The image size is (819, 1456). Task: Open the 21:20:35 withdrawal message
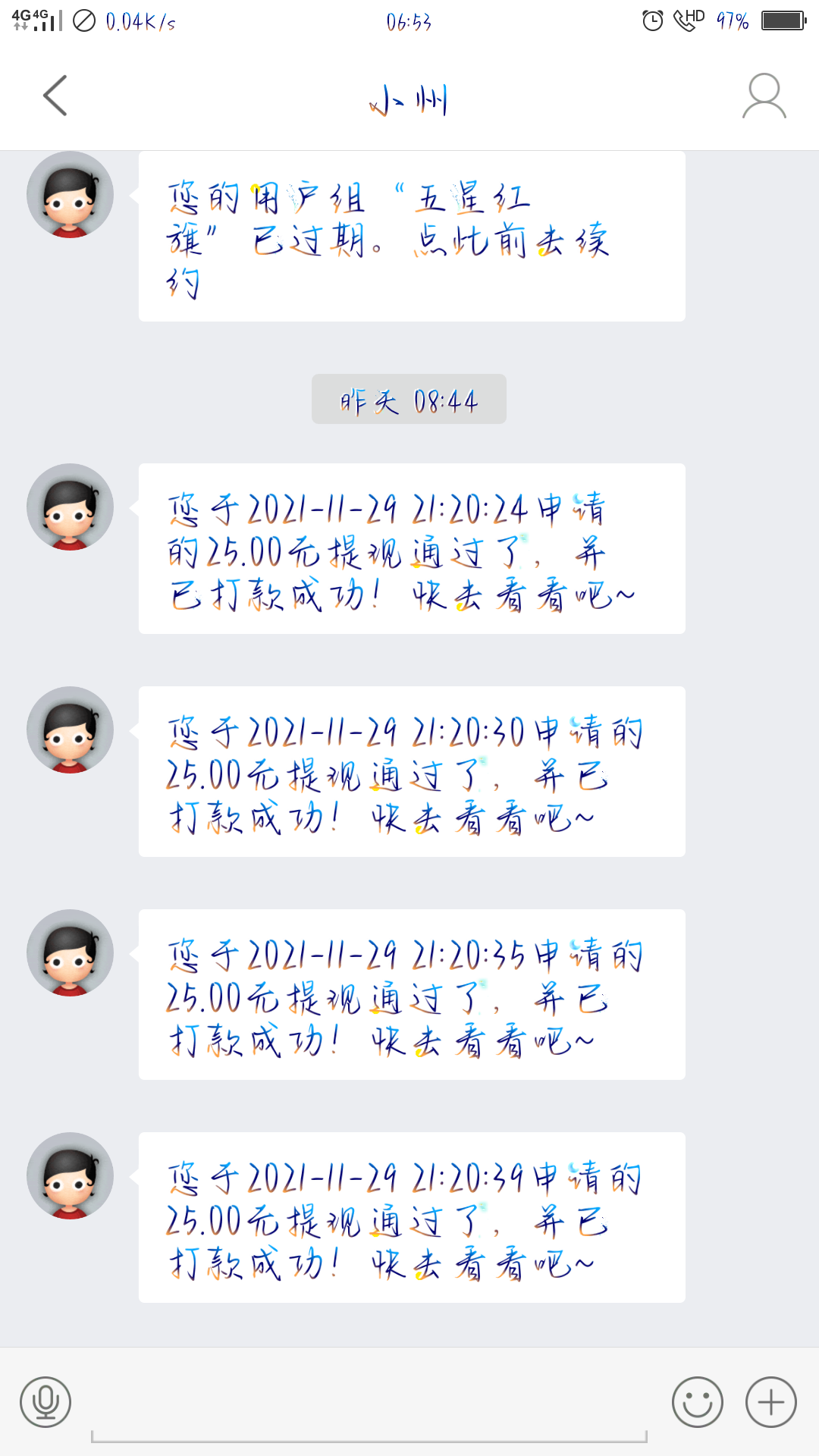click(412, 995)
